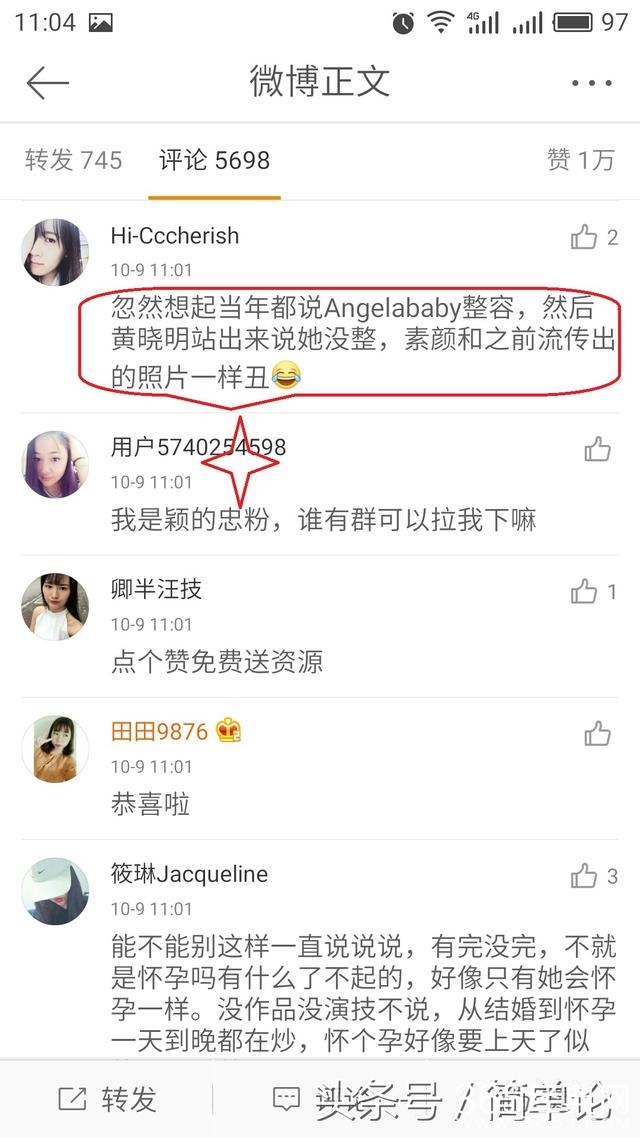Like the comment by 用户5740254598

pos(597,449)
